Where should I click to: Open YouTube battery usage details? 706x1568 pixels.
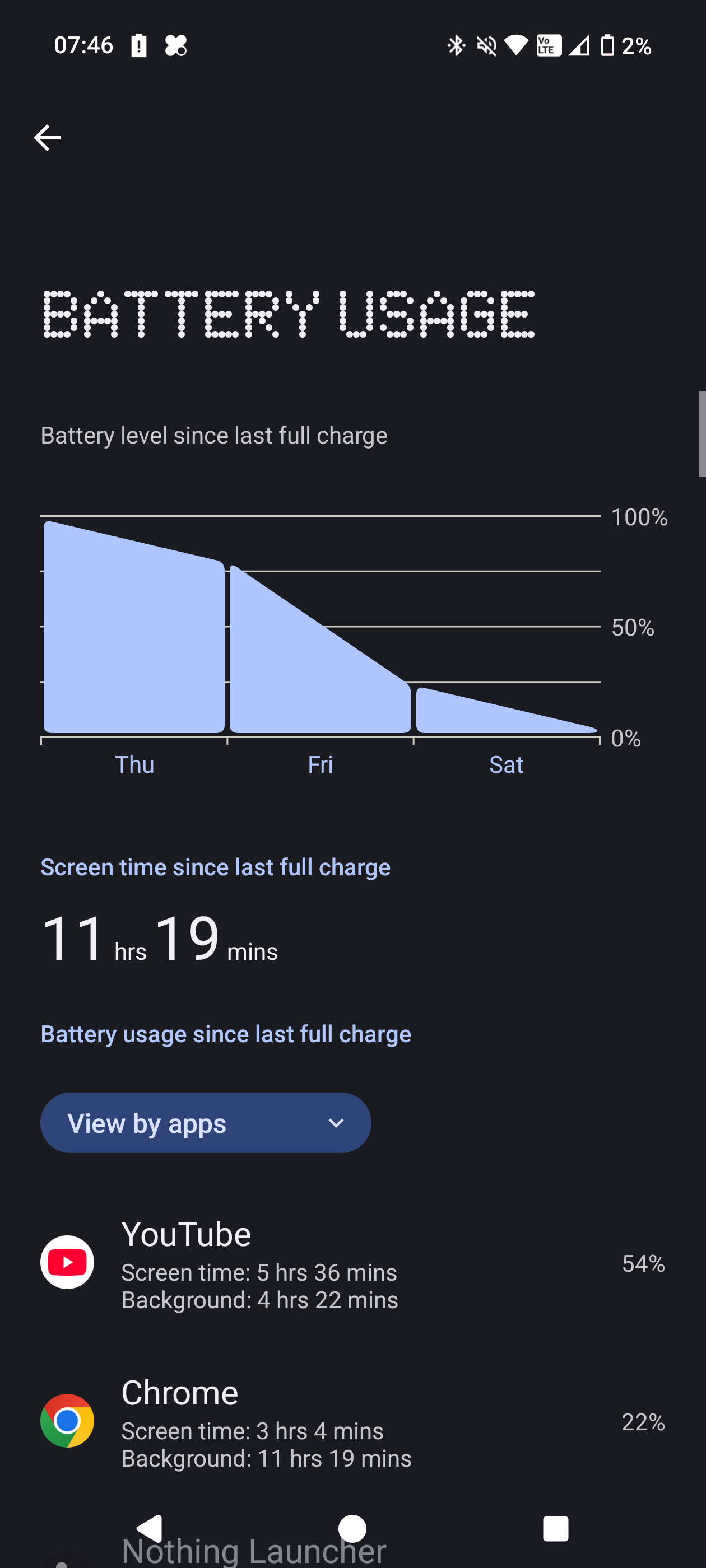point(352,1263)
